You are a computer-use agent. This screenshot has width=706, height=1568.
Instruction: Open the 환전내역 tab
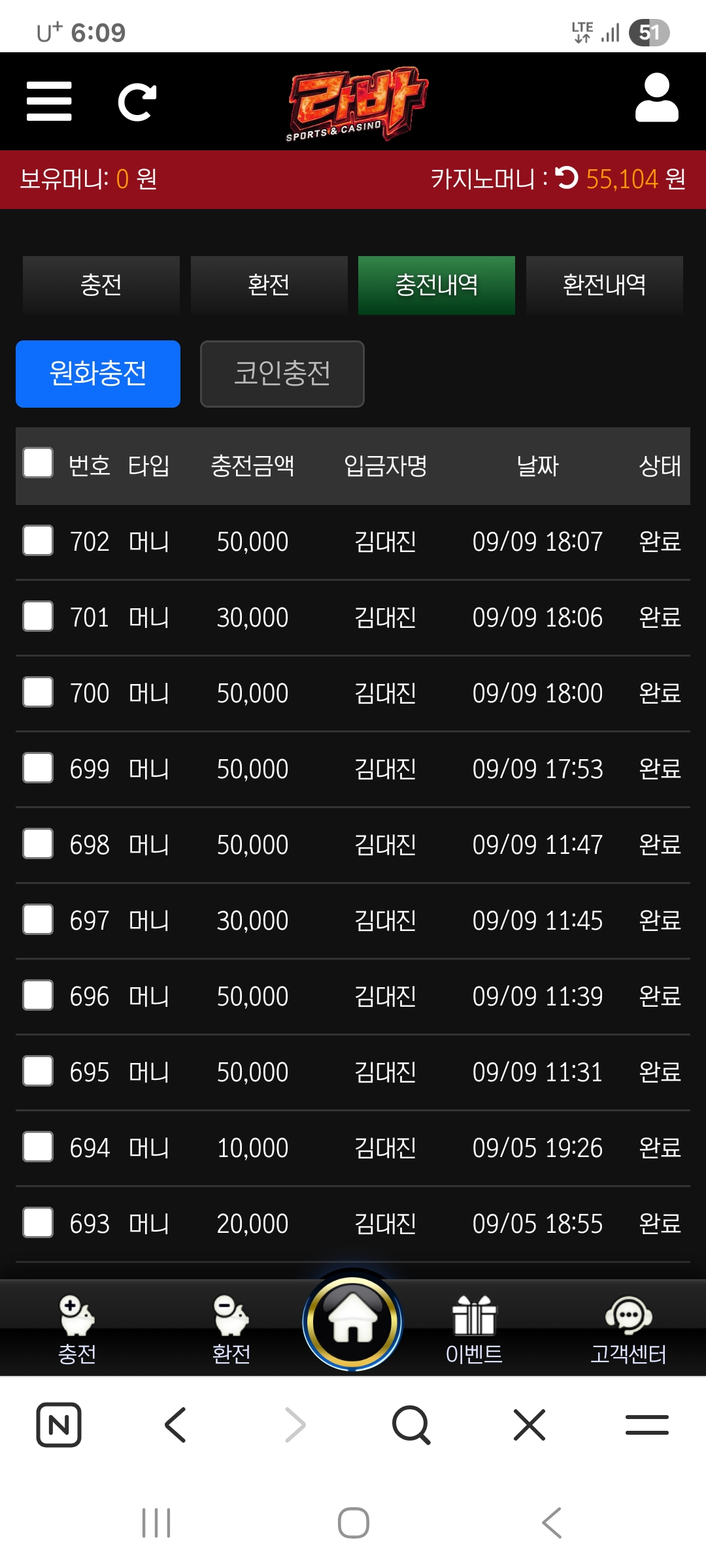[x=605, y=286]
